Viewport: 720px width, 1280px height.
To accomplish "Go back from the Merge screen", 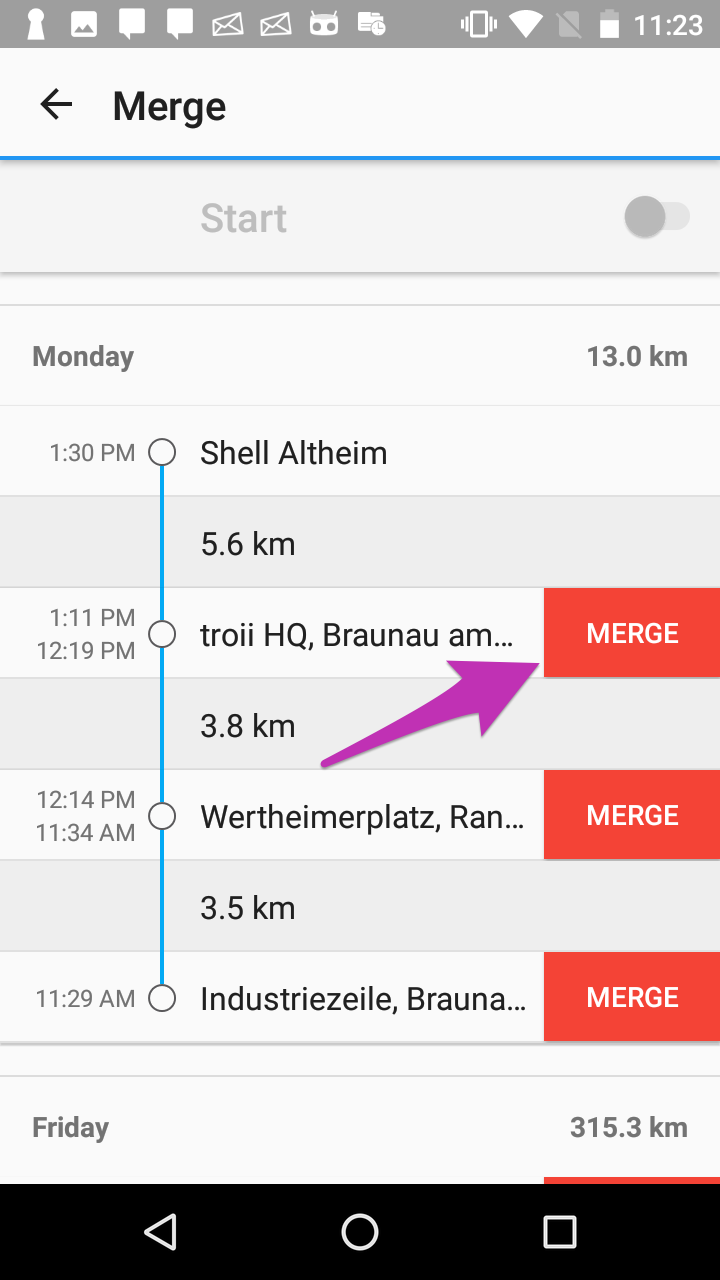I will (x=56, y=105).
